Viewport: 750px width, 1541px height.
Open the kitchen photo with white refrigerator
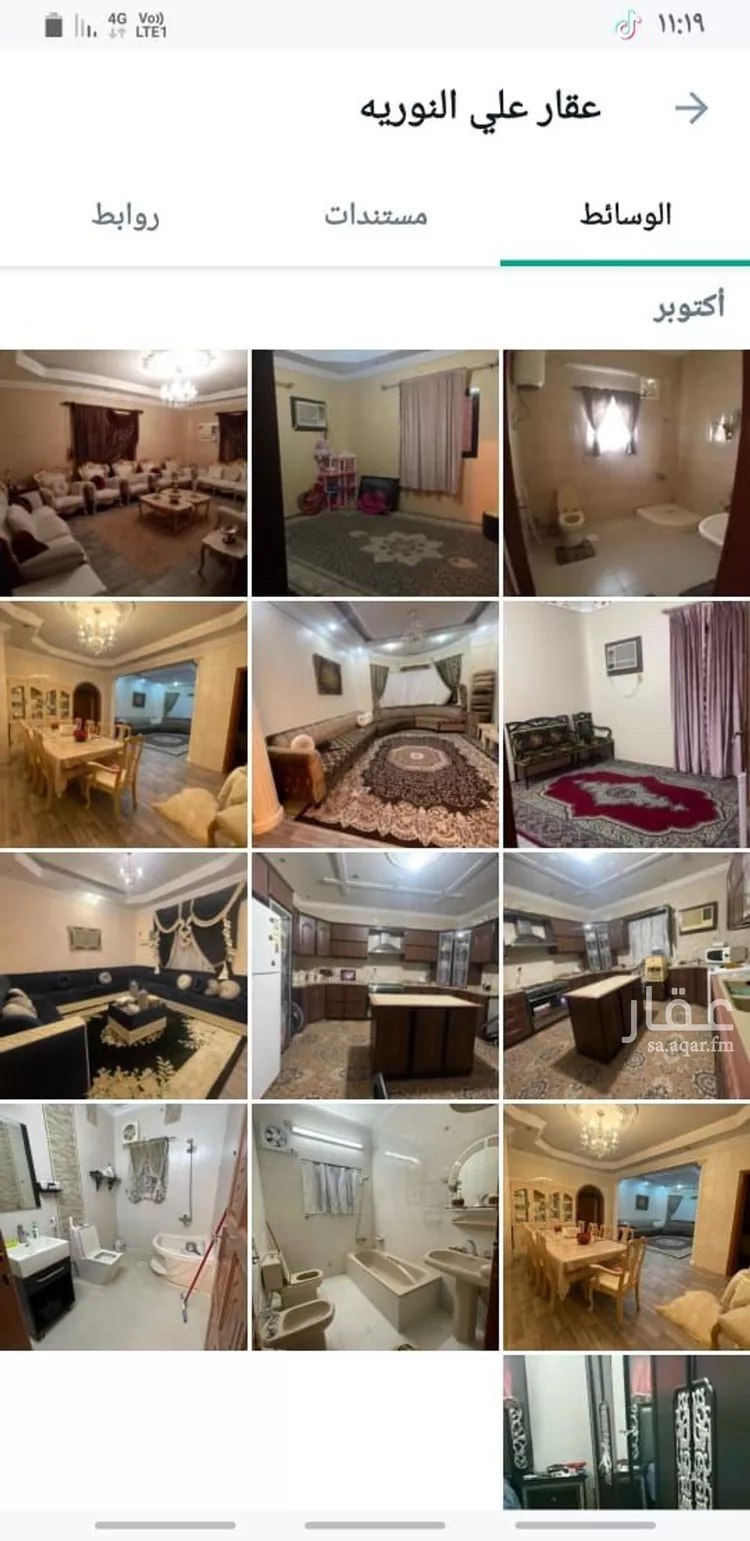point(375,975)
